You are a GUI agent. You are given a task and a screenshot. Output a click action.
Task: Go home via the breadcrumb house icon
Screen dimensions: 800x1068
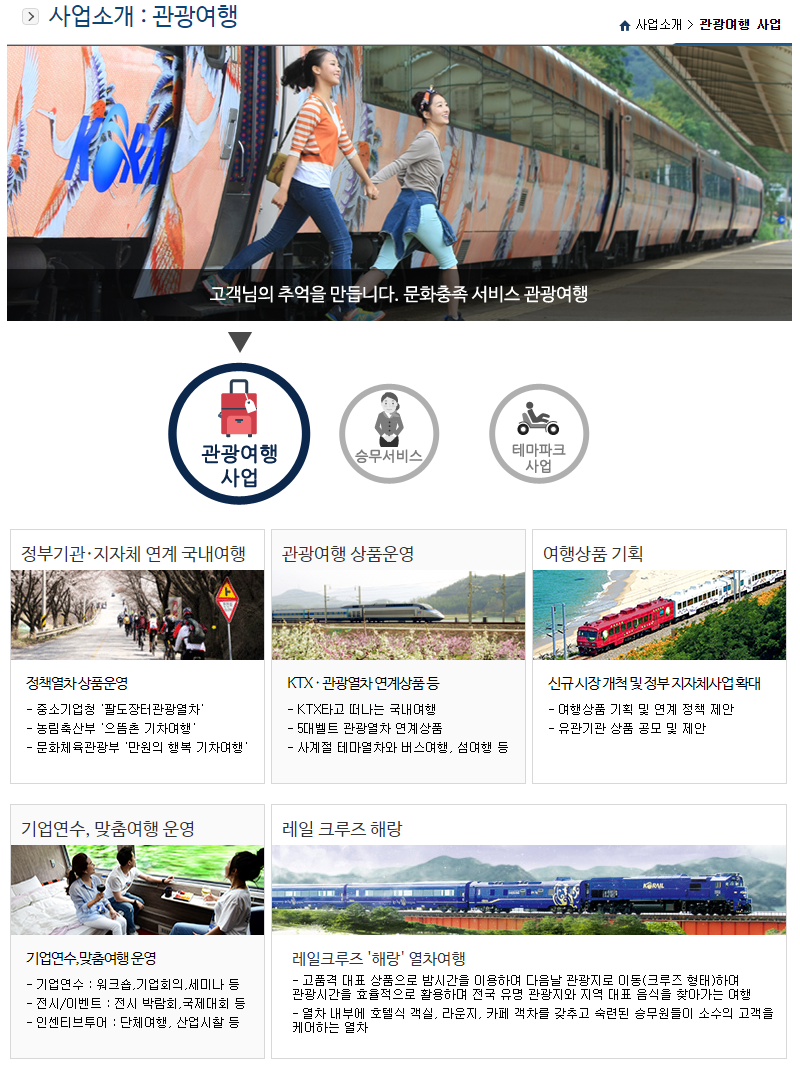tap(625, 25)
